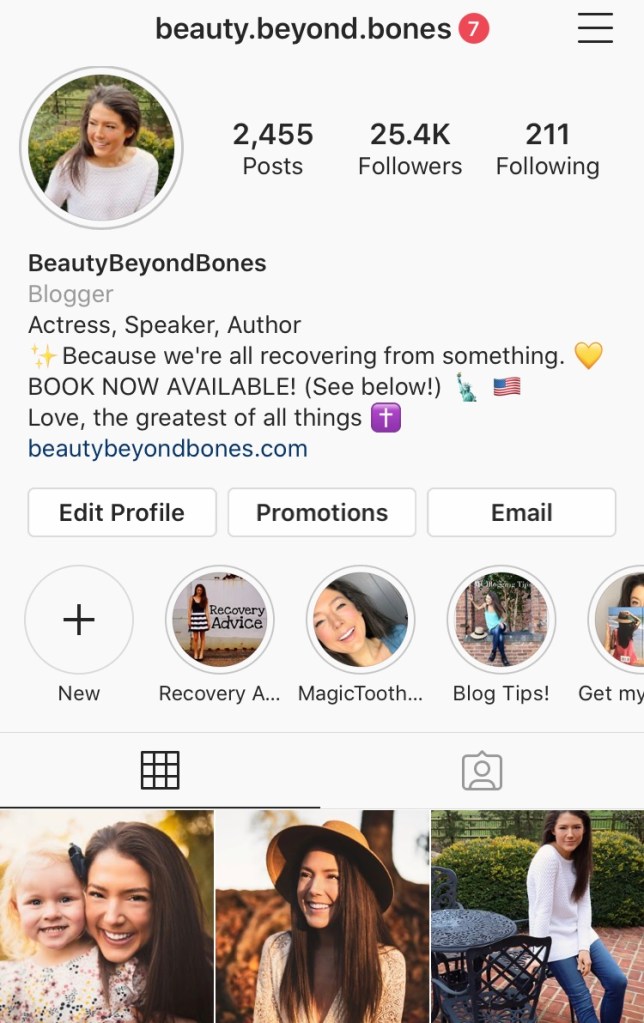
Task: Add a New story highlight
Action: (x=79, y=620)
